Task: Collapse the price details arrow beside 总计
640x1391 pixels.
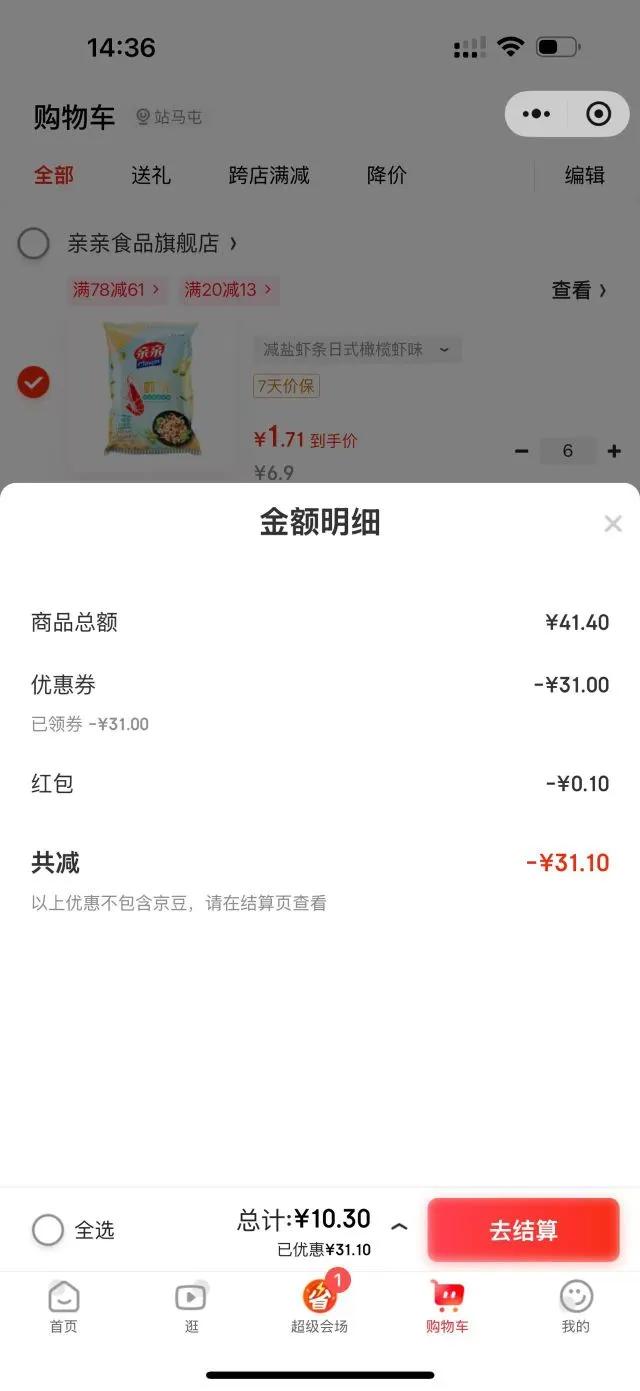Action: point(399,1227)
